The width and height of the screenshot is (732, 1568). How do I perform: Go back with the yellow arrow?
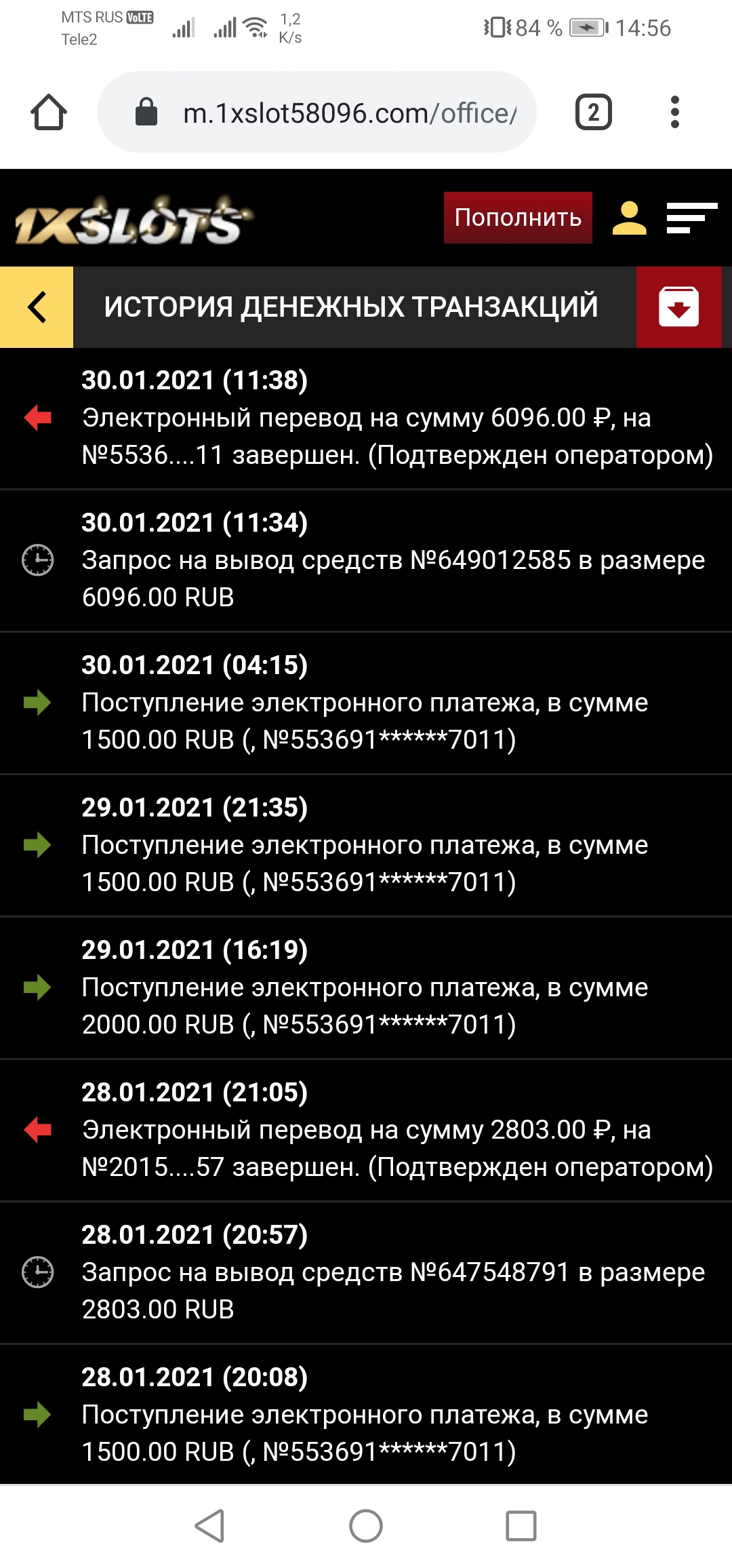37,307
